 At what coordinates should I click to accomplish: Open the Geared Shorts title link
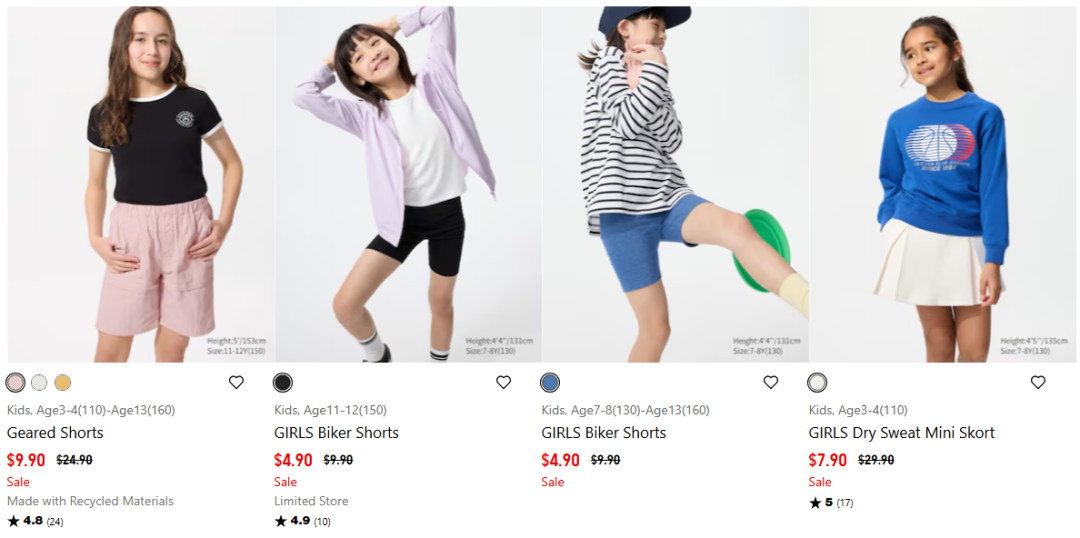coord(56,433)
